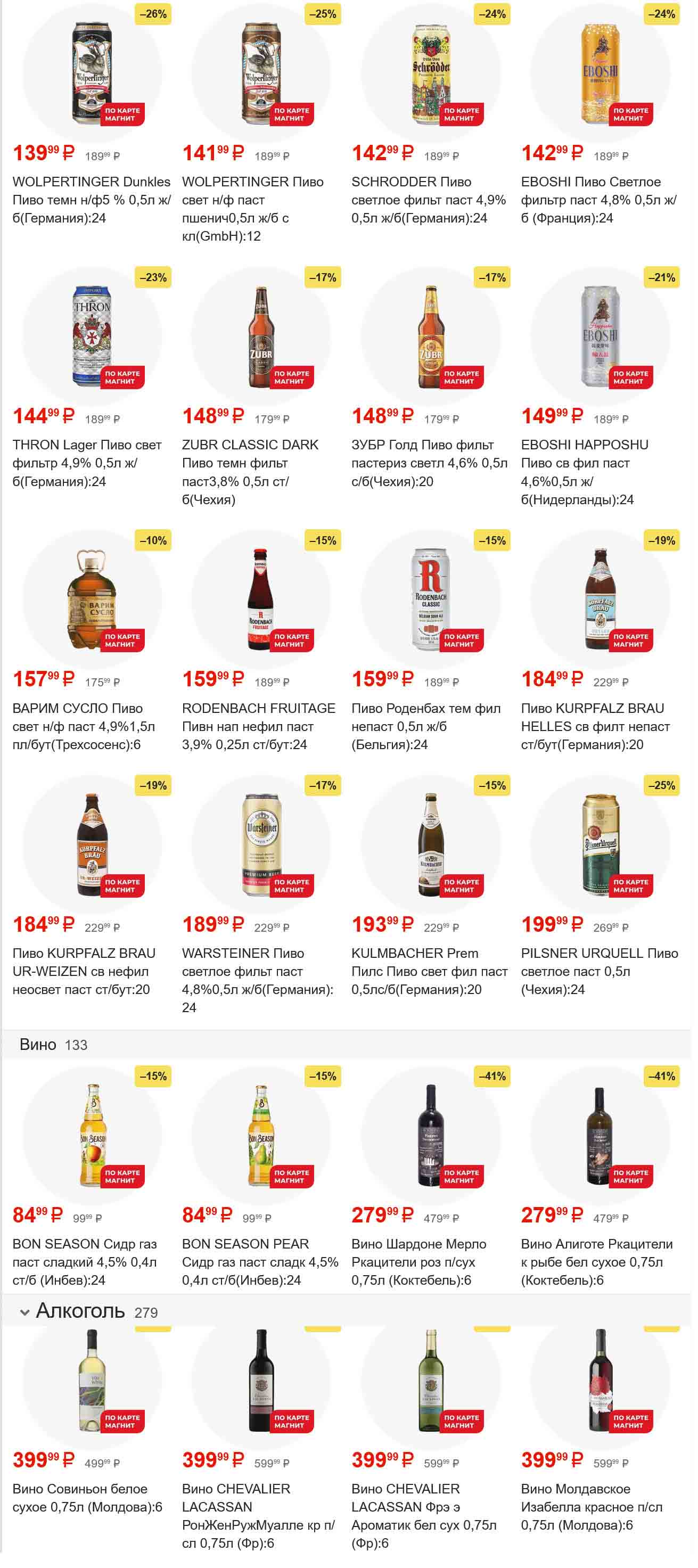Open ВАРИМ СУСЛО 1.5л beer card
The width and height of the screenshot is (698, 1568).
tap(92, 599)
